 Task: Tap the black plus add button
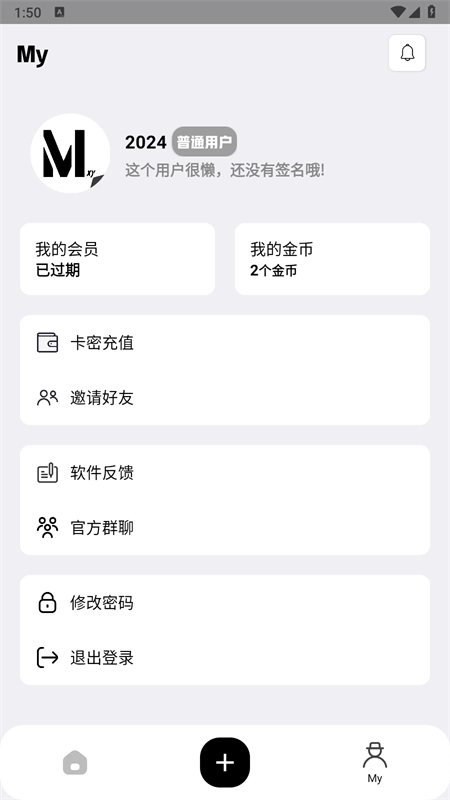pos(225,763)
